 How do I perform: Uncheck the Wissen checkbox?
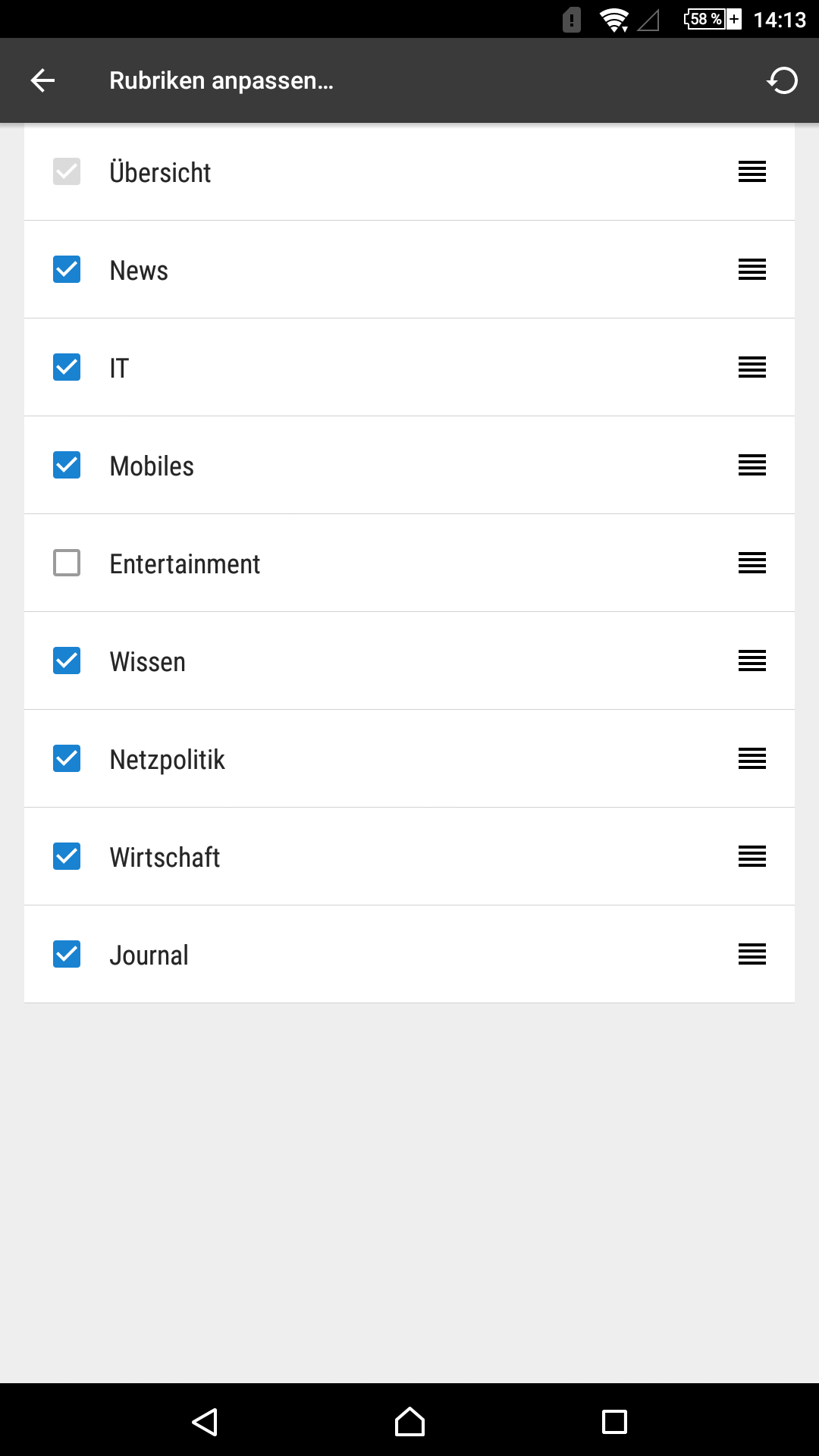67,661
